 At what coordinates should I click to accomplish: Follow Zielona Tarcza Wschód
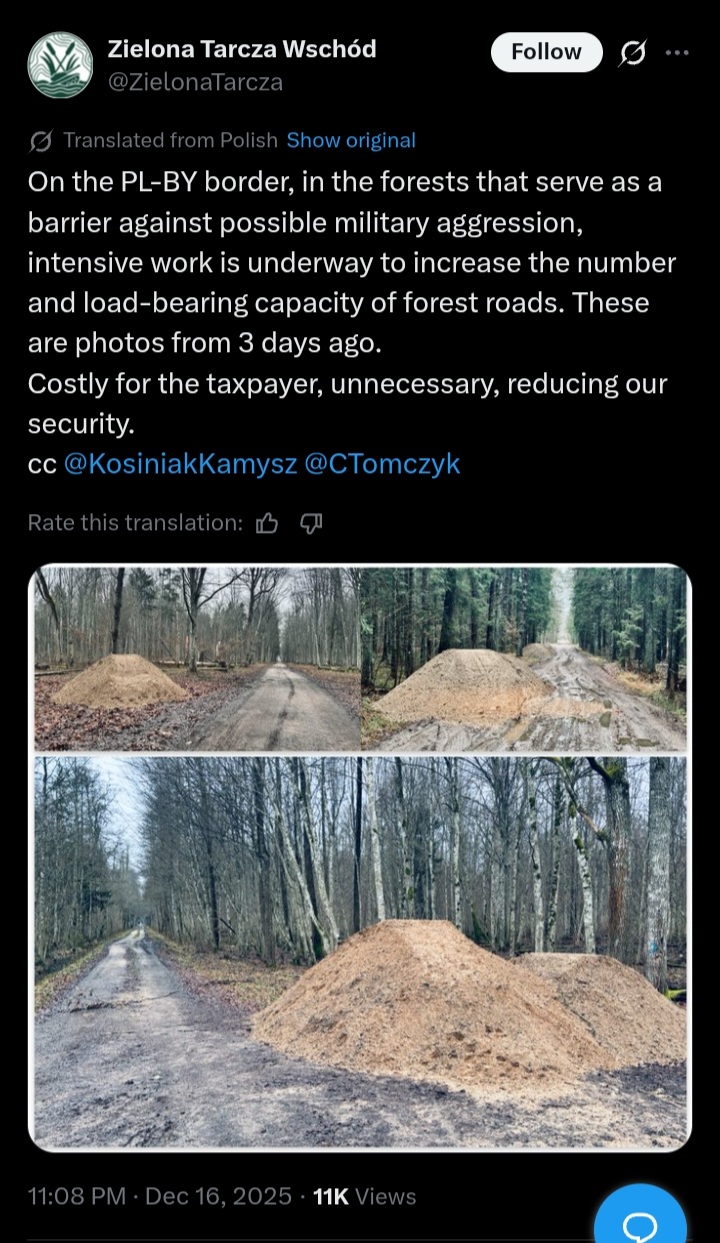pyautogui.click(x=546, y=52)
